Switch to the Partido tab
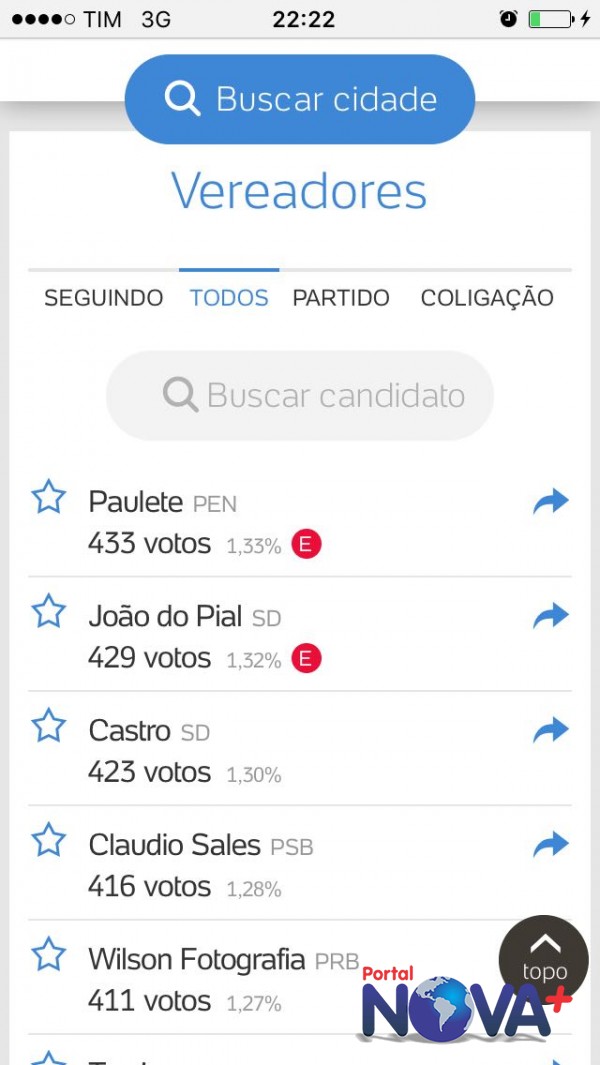This screenshot has width=600, height=1065. coord(341,297)
